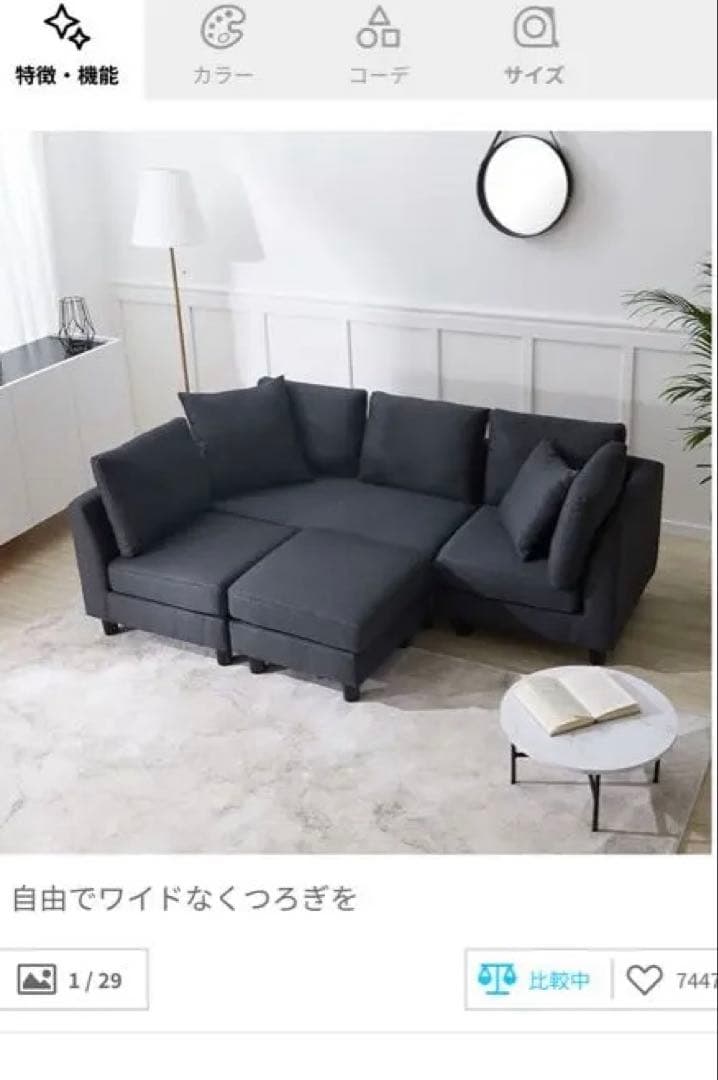The height and width of the screenshot is (1080, 718).
Task: Switch to the カラー tab
Action: click(223, 48)
